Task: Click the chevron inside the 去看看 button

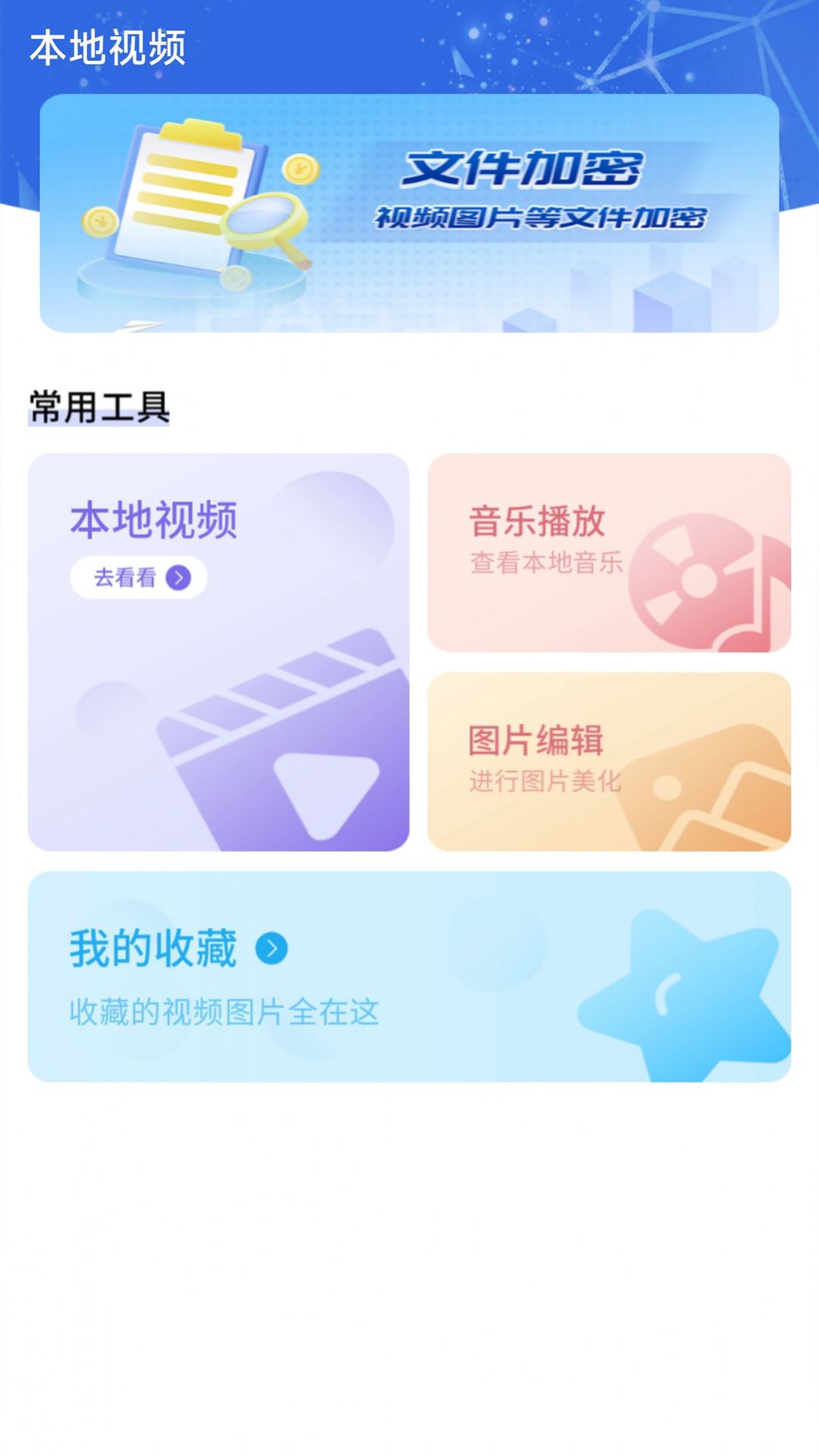Action: [179, 577]
